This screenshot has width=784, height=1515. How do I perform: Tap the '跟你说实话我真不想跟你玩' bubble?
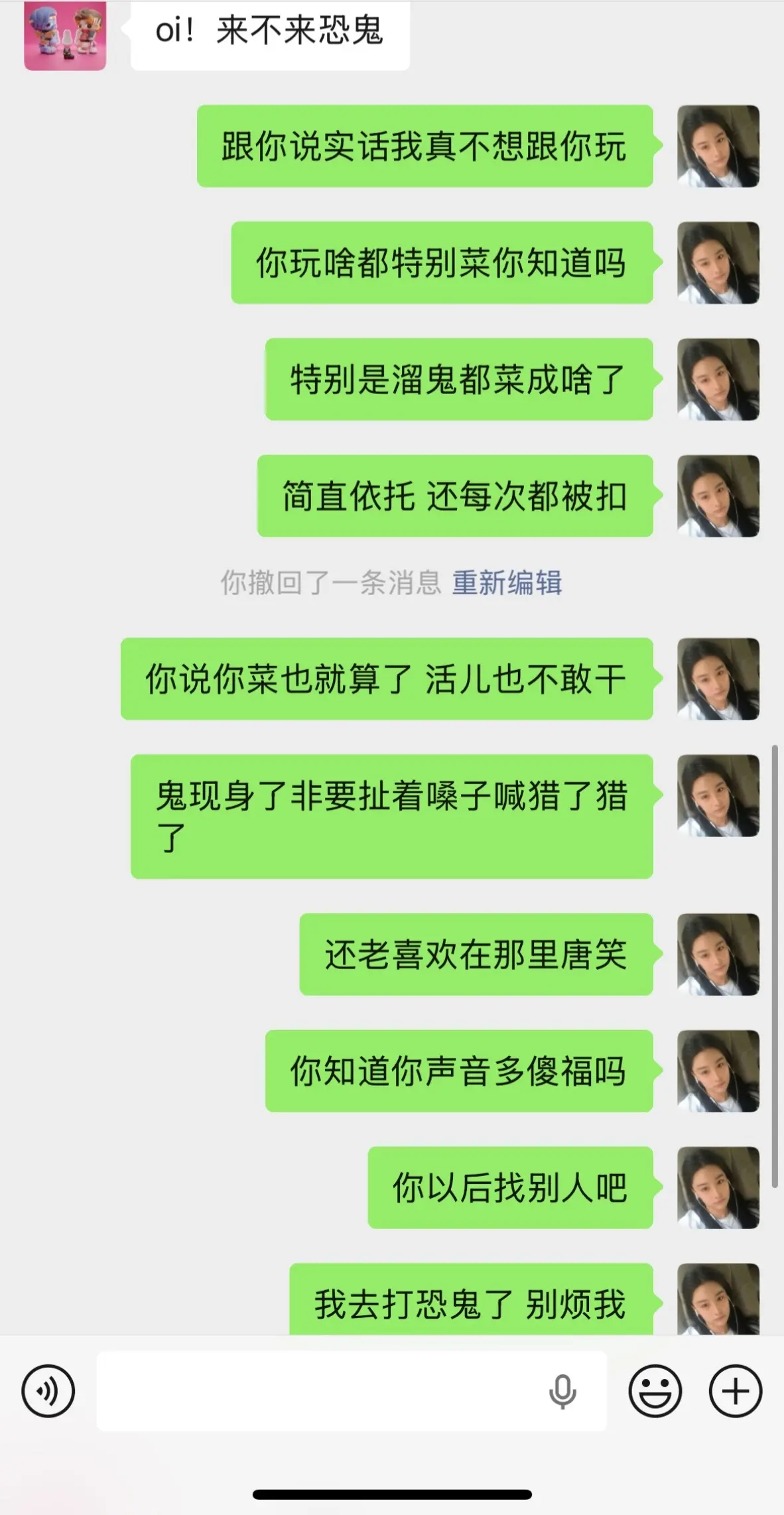[x=423, y=147]
